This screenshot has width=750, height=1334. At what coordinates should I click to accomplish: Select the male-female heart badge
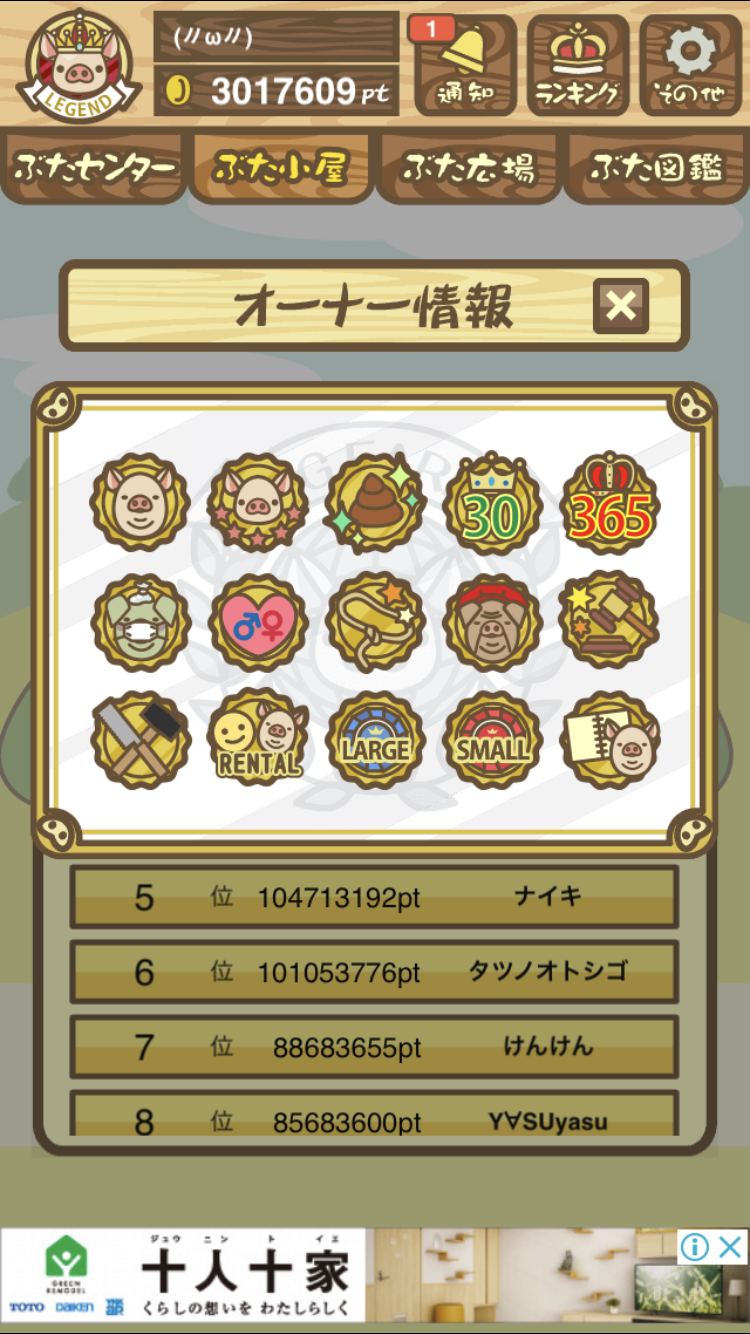pyautogui.click(x=258, y=624)
